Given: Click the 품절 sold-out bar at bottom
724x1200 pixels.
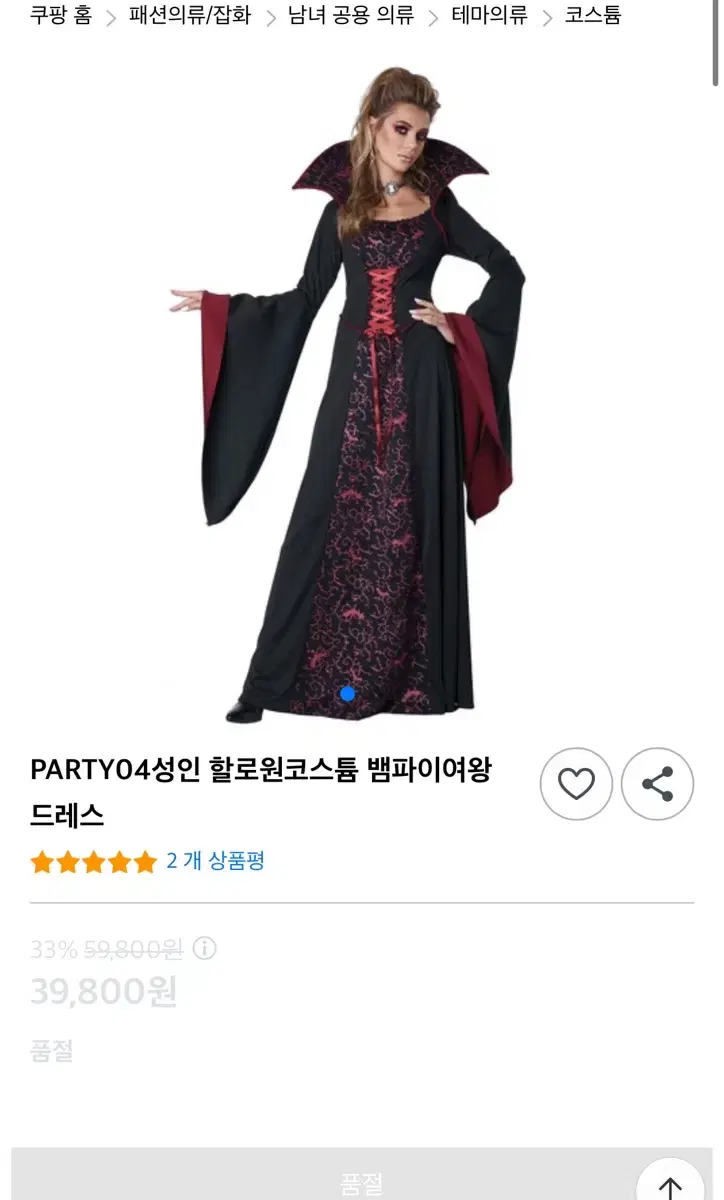Looking at the screenshot, I should pos(362,1179).
